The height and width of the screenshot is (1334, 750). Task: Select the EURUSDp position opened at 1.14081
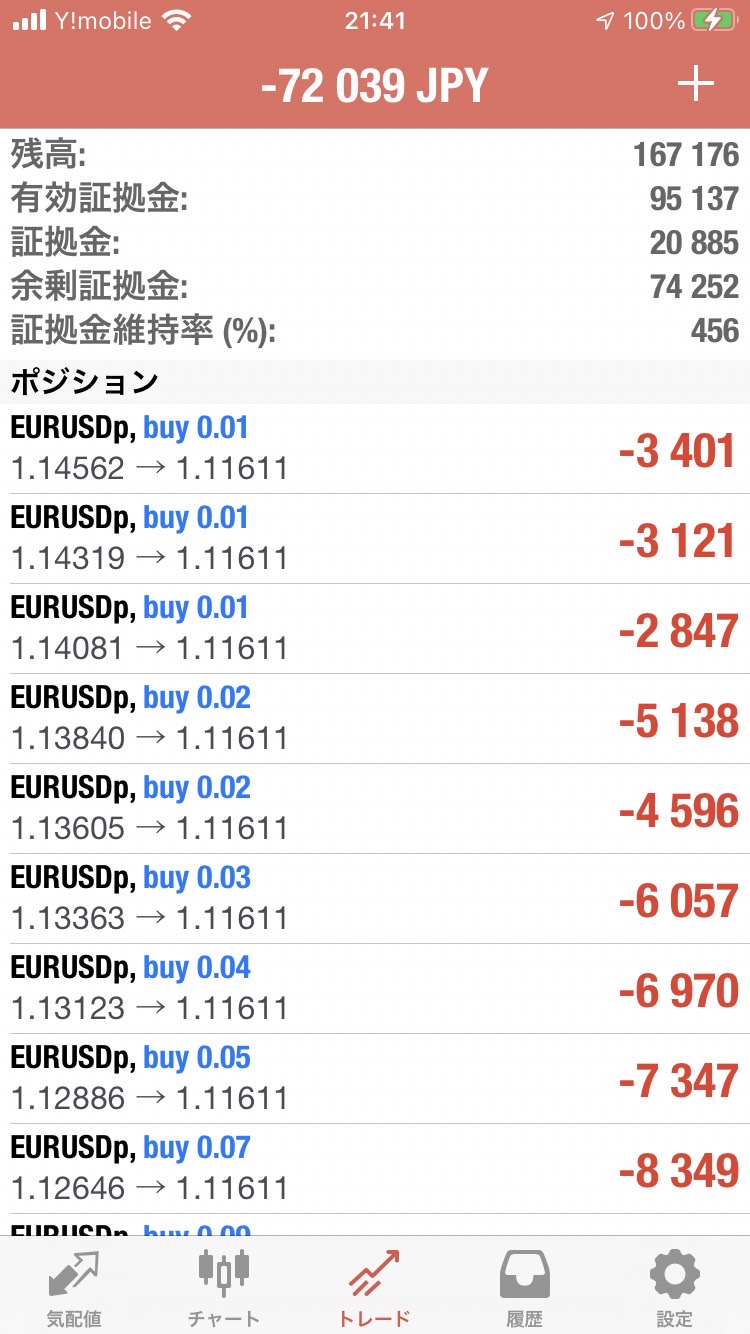375,629
